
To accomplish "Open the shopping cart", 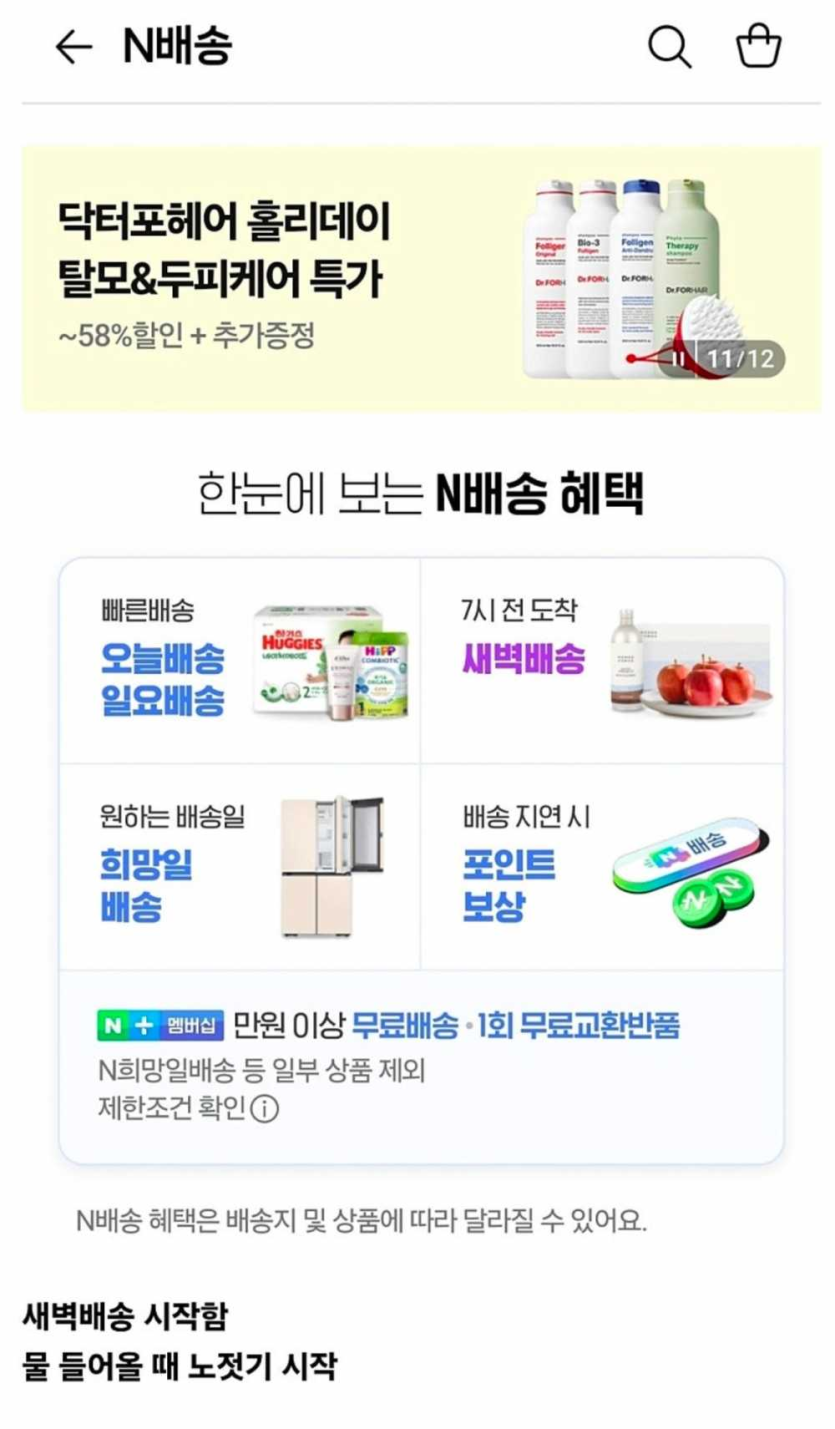I will (x=759, y=46).
